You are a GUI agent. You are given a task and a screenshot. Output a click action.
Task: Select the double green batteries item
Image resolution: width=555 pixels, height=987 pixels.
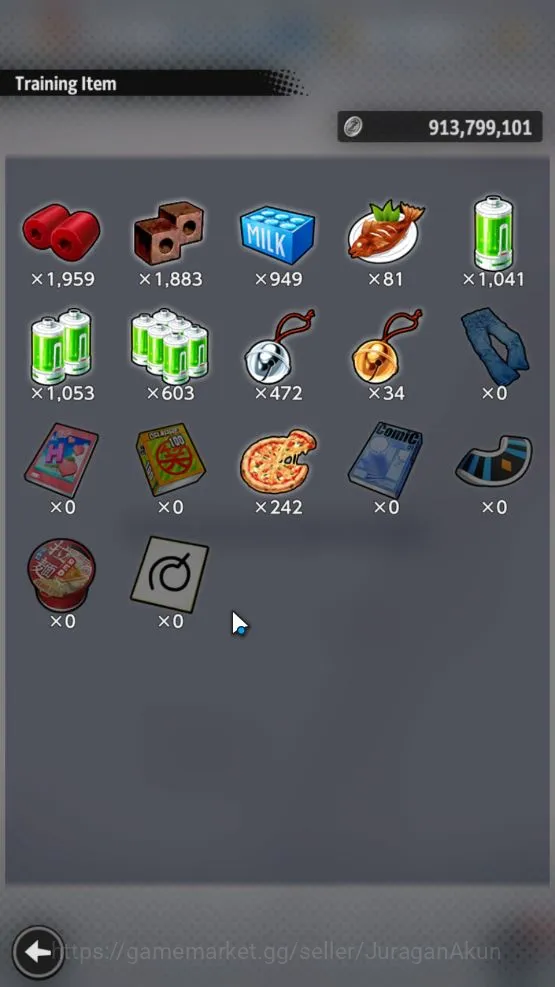tap(61, 346)
